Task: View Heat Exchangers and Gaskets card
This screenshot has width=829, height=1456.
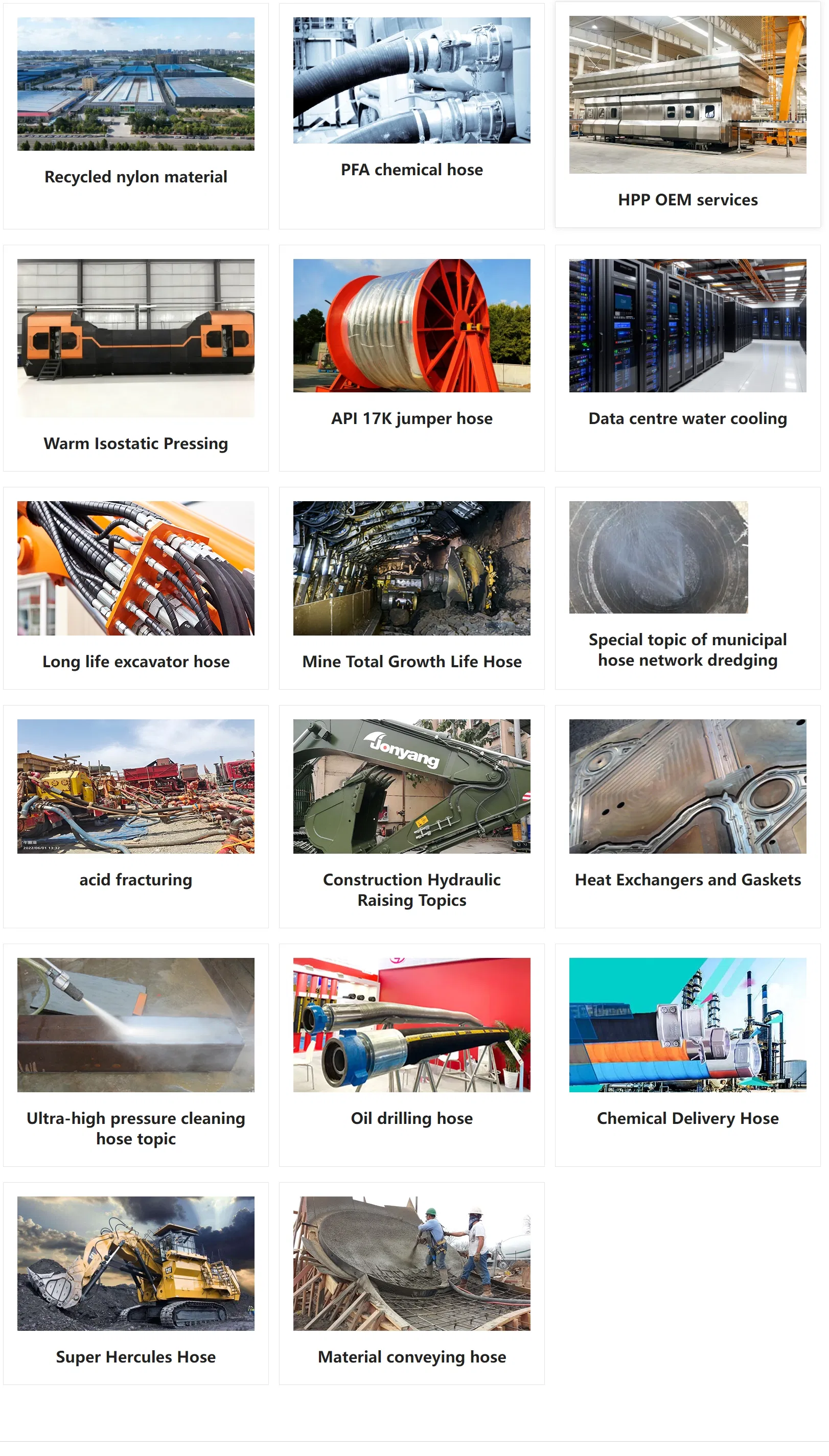Action: (x=688, y=816)
